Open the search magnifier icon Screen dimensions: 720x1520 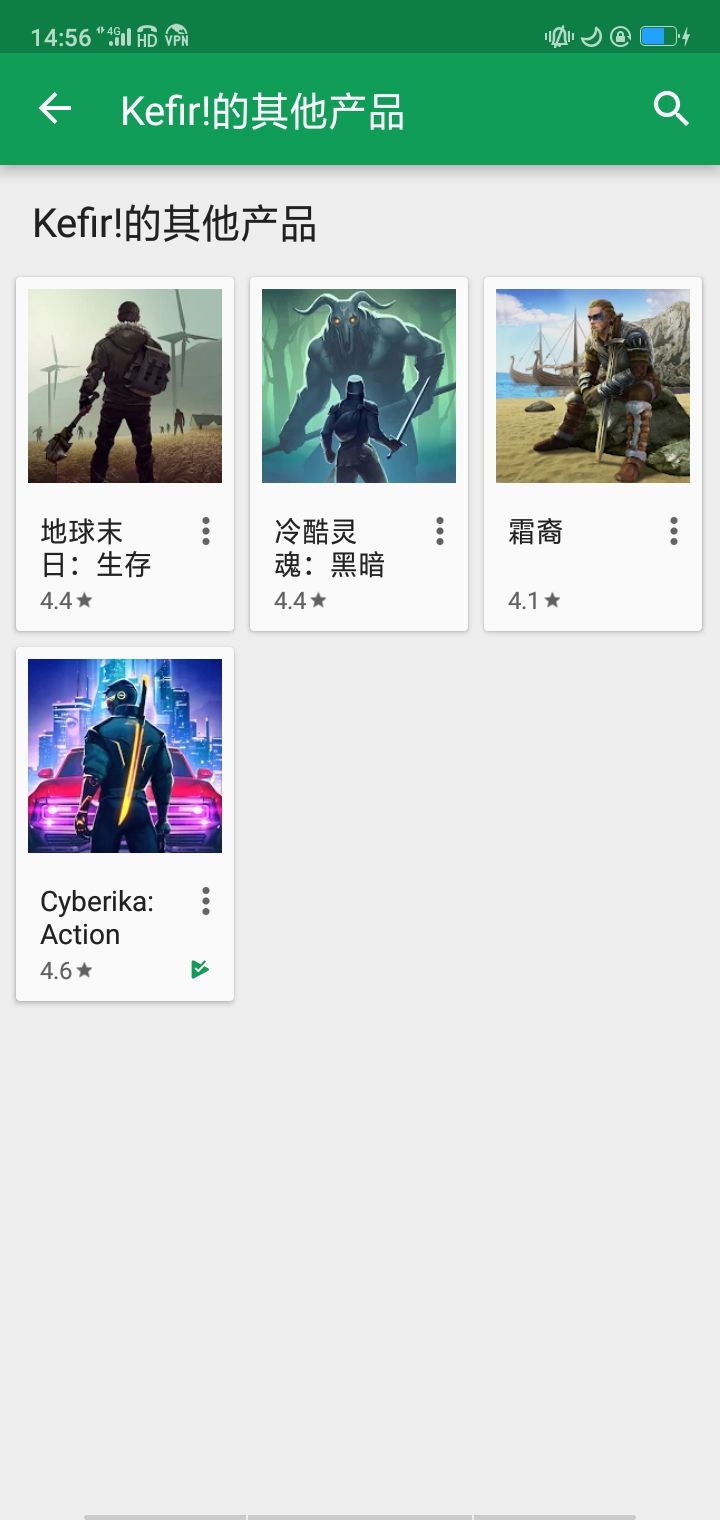(671, 109)
